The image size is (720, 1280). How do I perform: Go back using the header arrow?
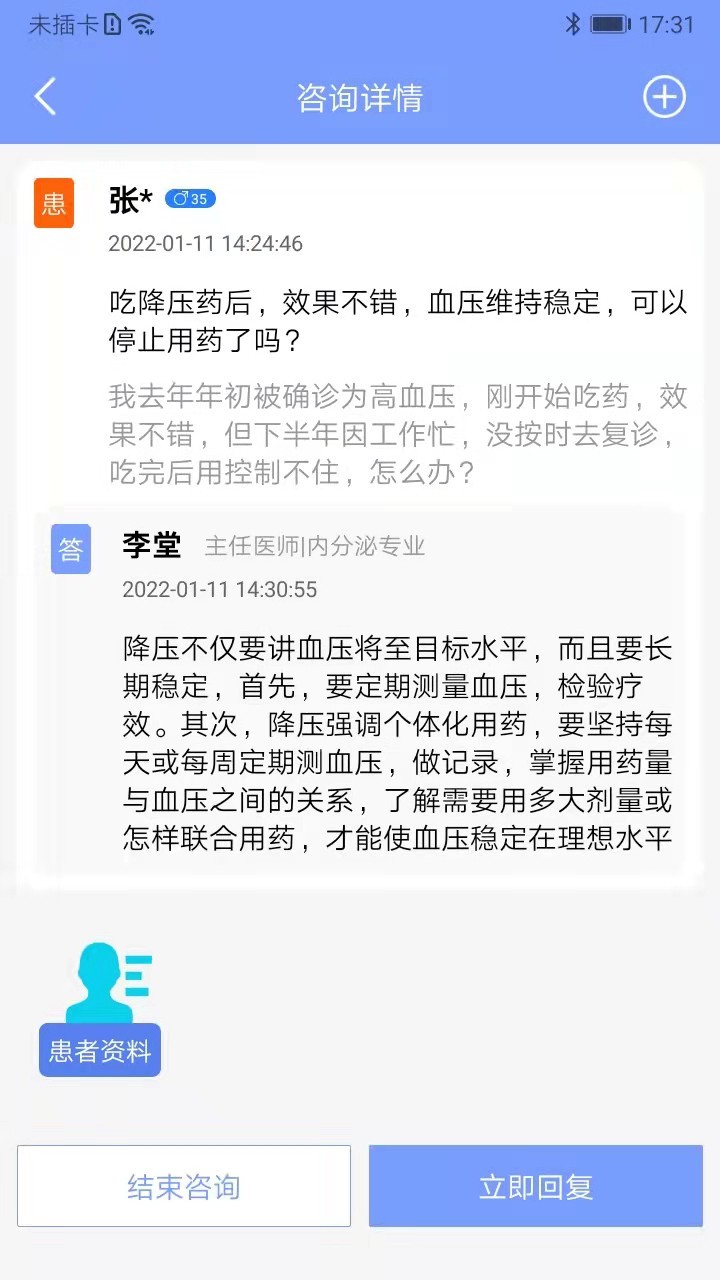(x=45, y=97)
